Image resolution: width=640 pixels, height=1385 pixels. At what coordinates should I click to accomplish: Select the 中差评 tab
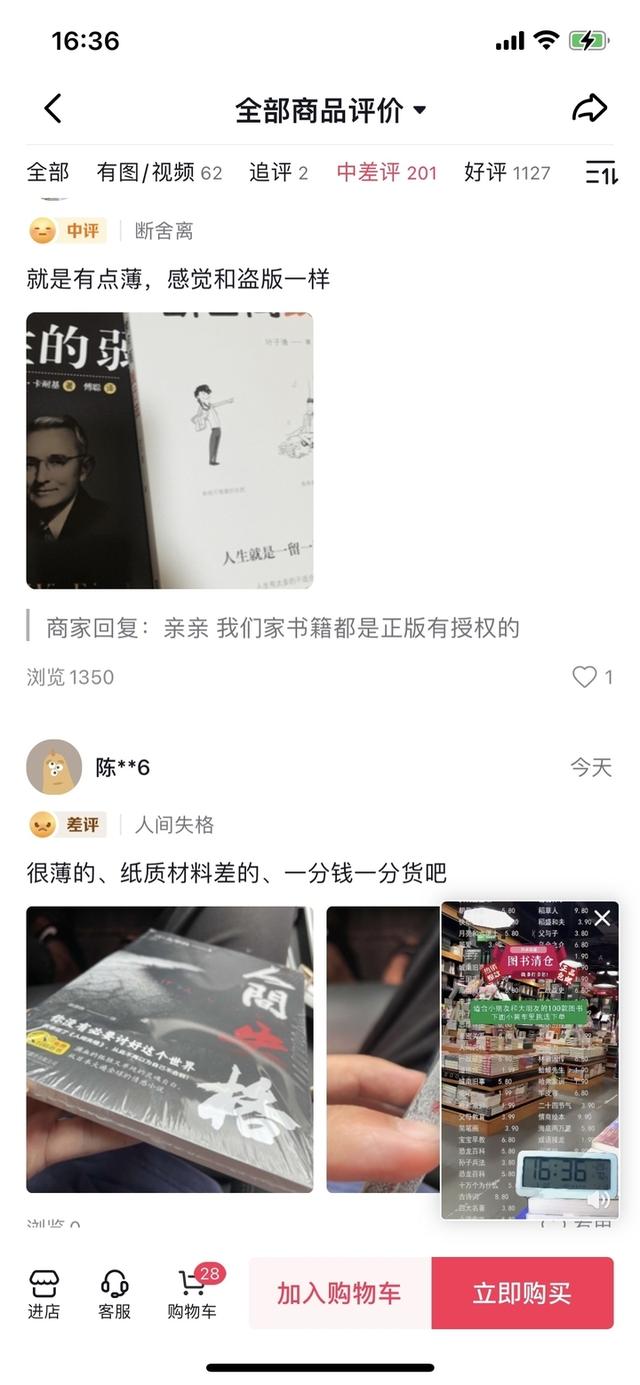pyautogui.click(x=386, y=172)
